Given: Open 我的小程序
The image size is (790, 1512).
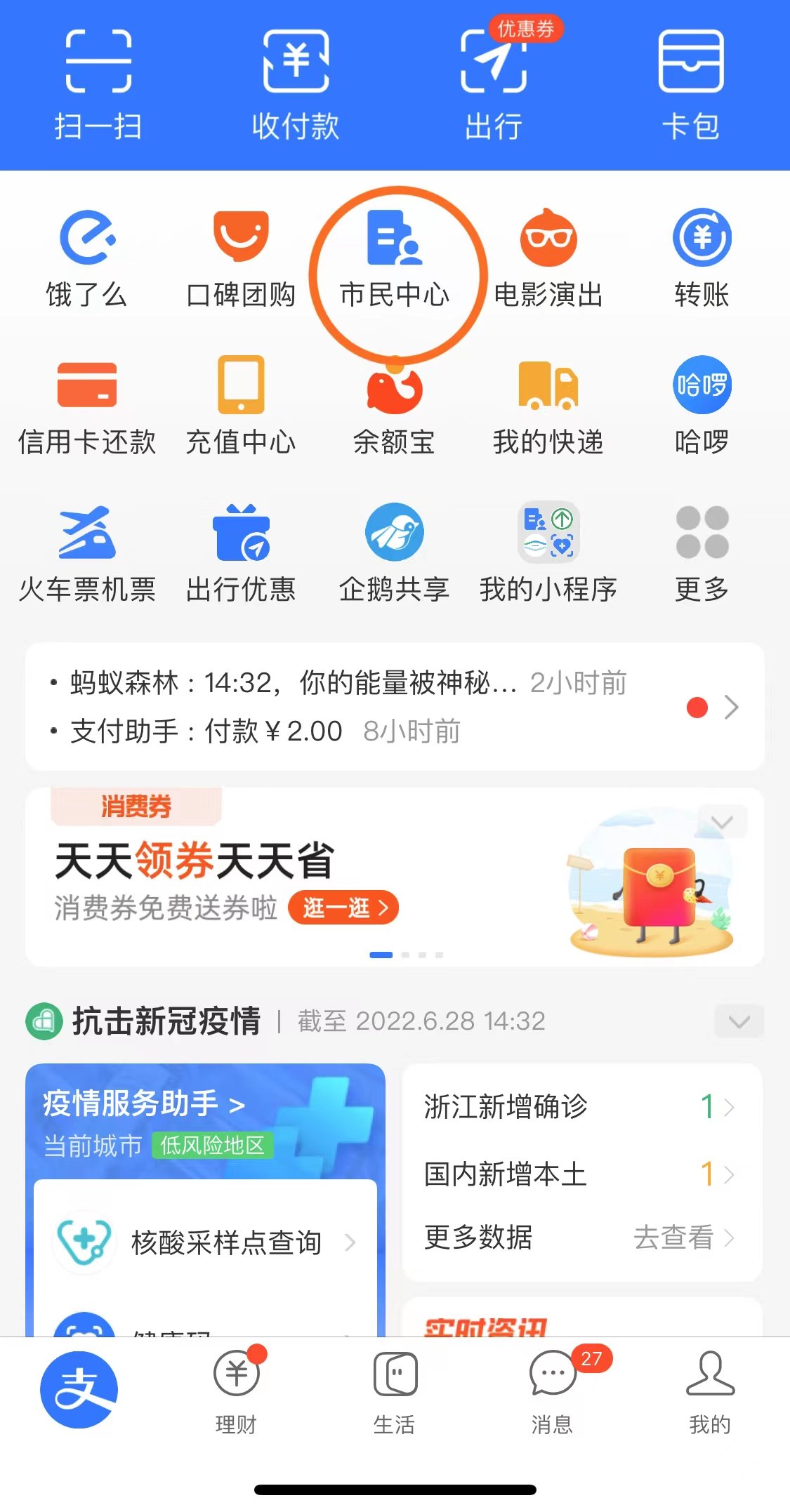Looking at the screenshot, I should pos(548,555).
